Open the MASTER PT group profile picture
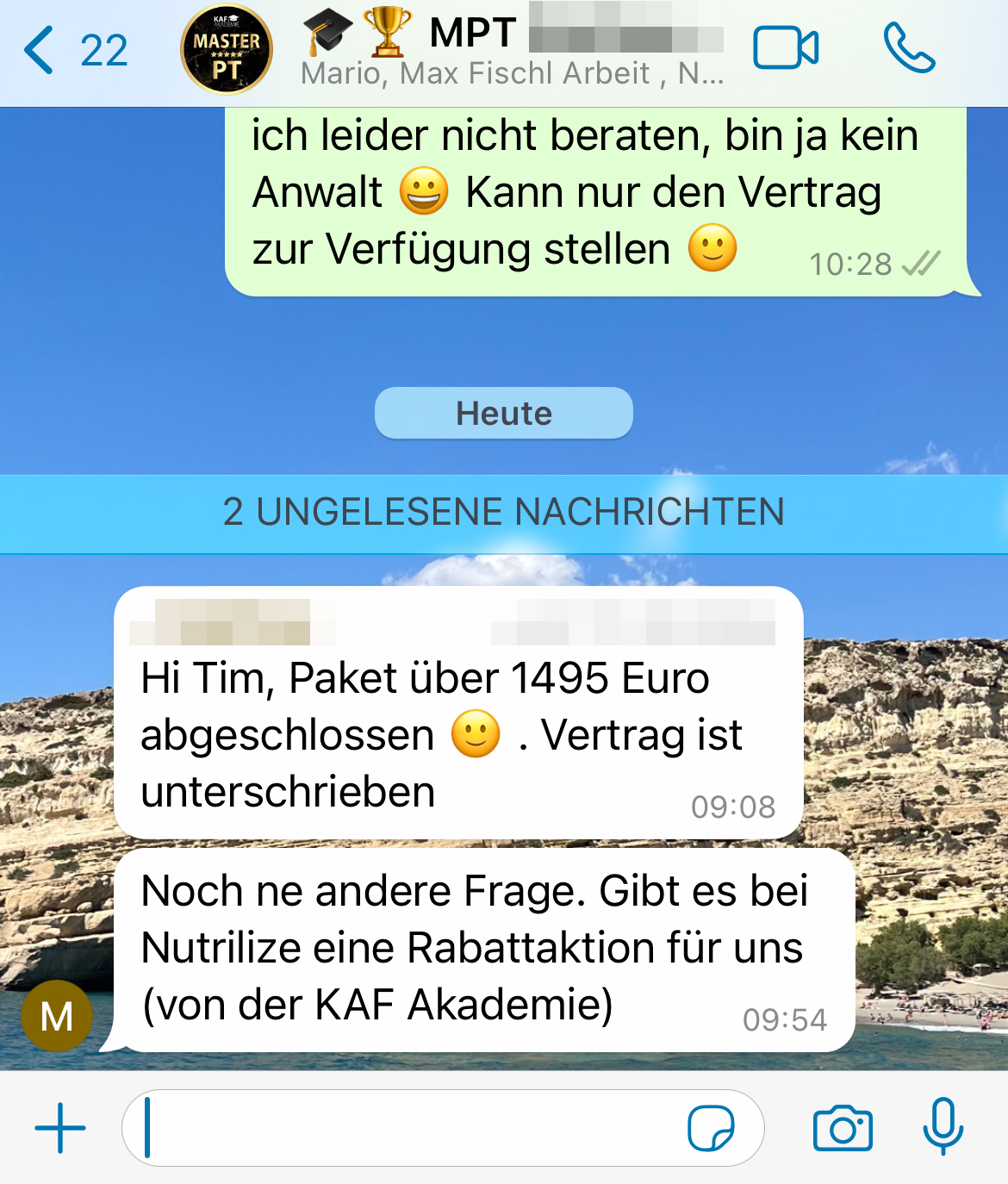 point(227,50)
